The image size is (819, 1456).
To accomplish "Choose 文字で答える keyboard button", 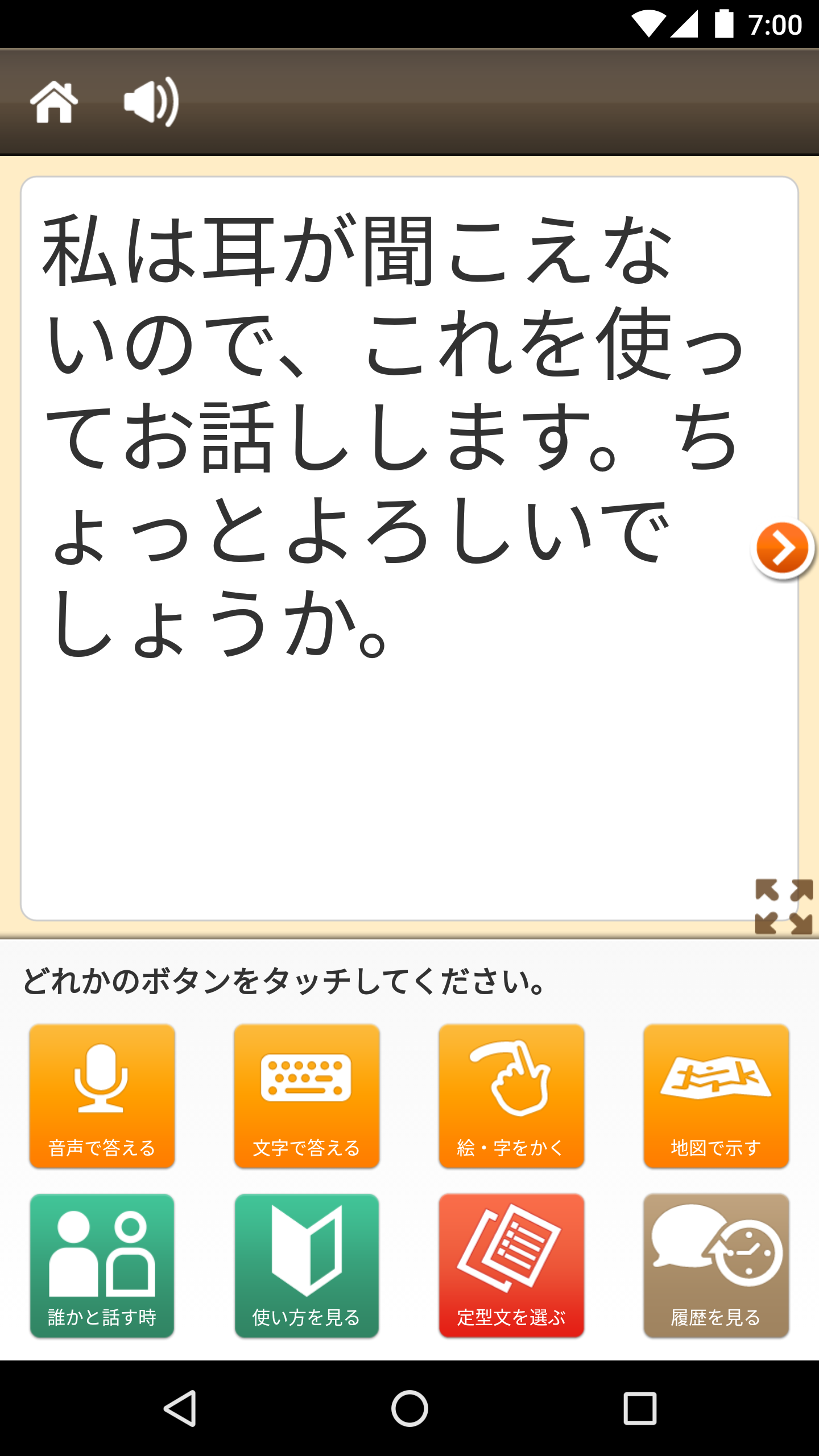I will pos(307,1096).
